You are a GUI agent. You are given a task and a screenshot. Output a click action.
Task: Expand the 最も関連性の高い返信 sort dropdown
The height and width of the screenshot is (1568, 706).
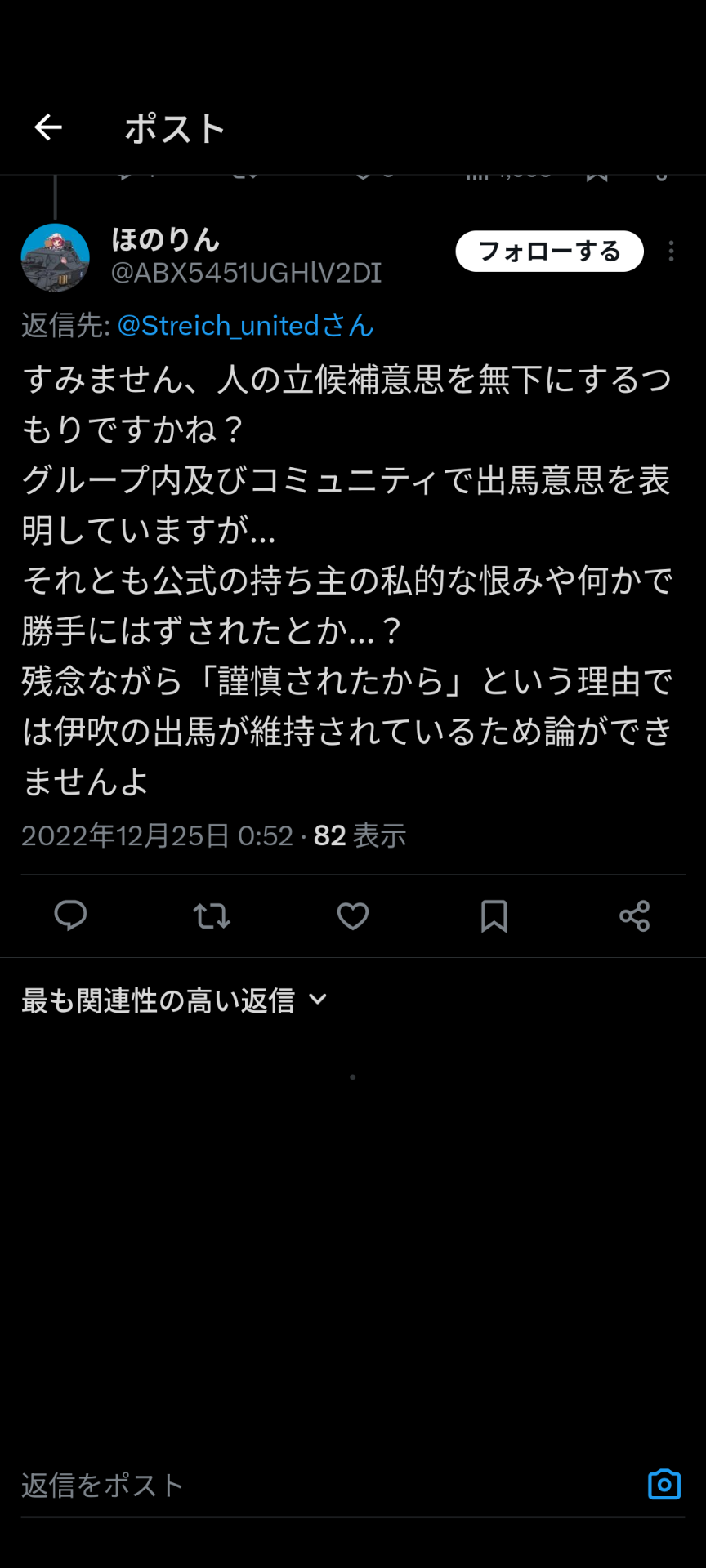pos(174,1000)
